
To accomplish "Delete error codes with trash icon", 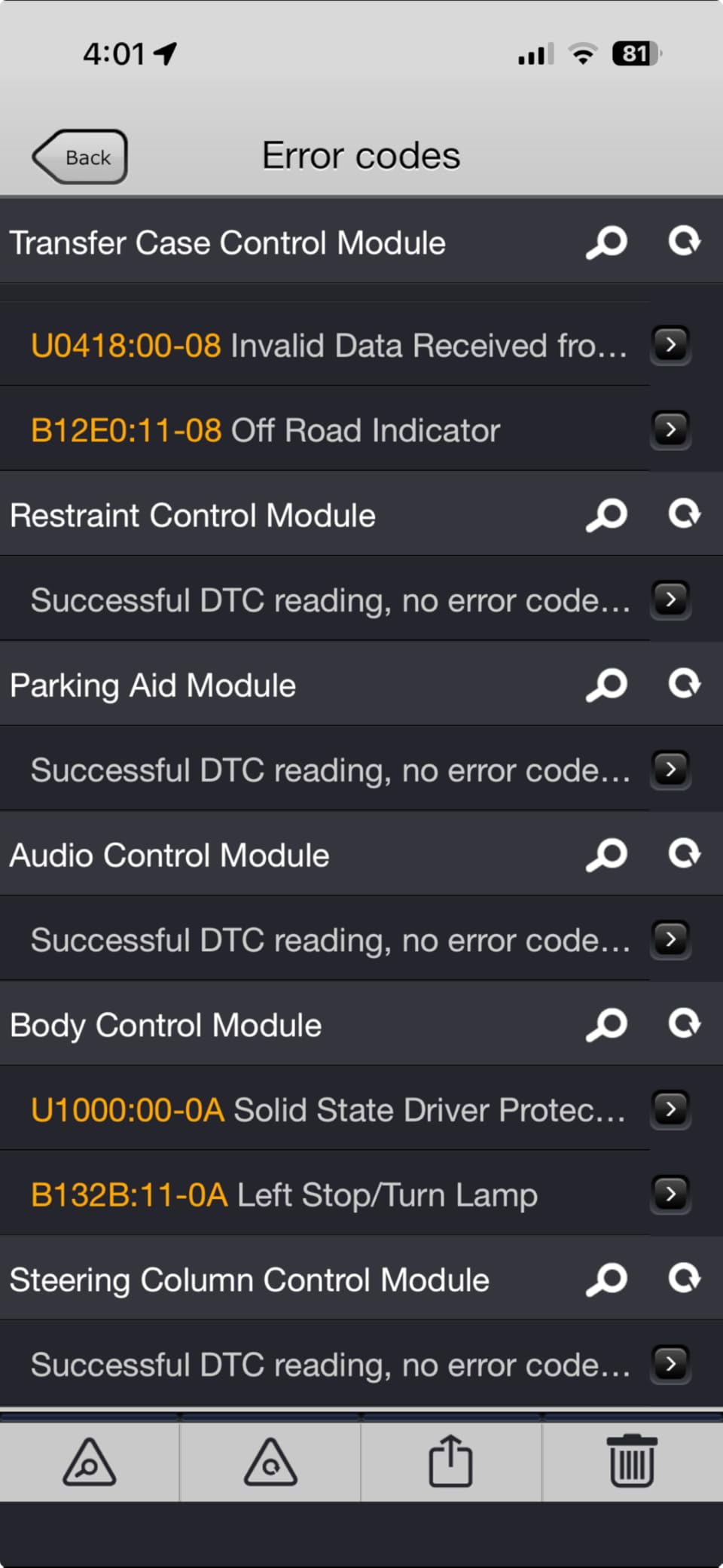I will point(631,1462).
